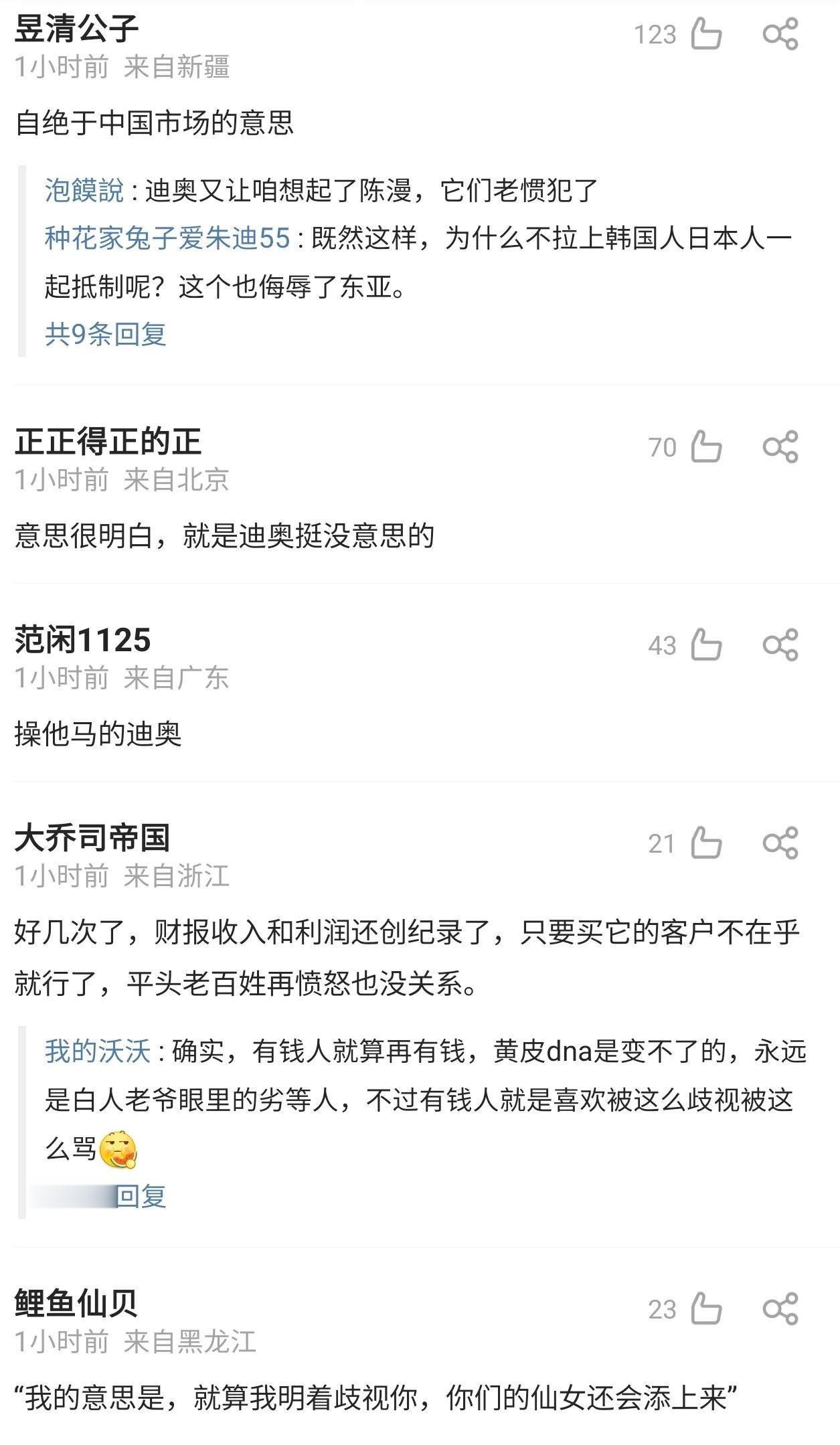Like the comment by 昱清公子
Viewport: 840px width, 1445px height.
pyautogui.click(x=705, y=34)
